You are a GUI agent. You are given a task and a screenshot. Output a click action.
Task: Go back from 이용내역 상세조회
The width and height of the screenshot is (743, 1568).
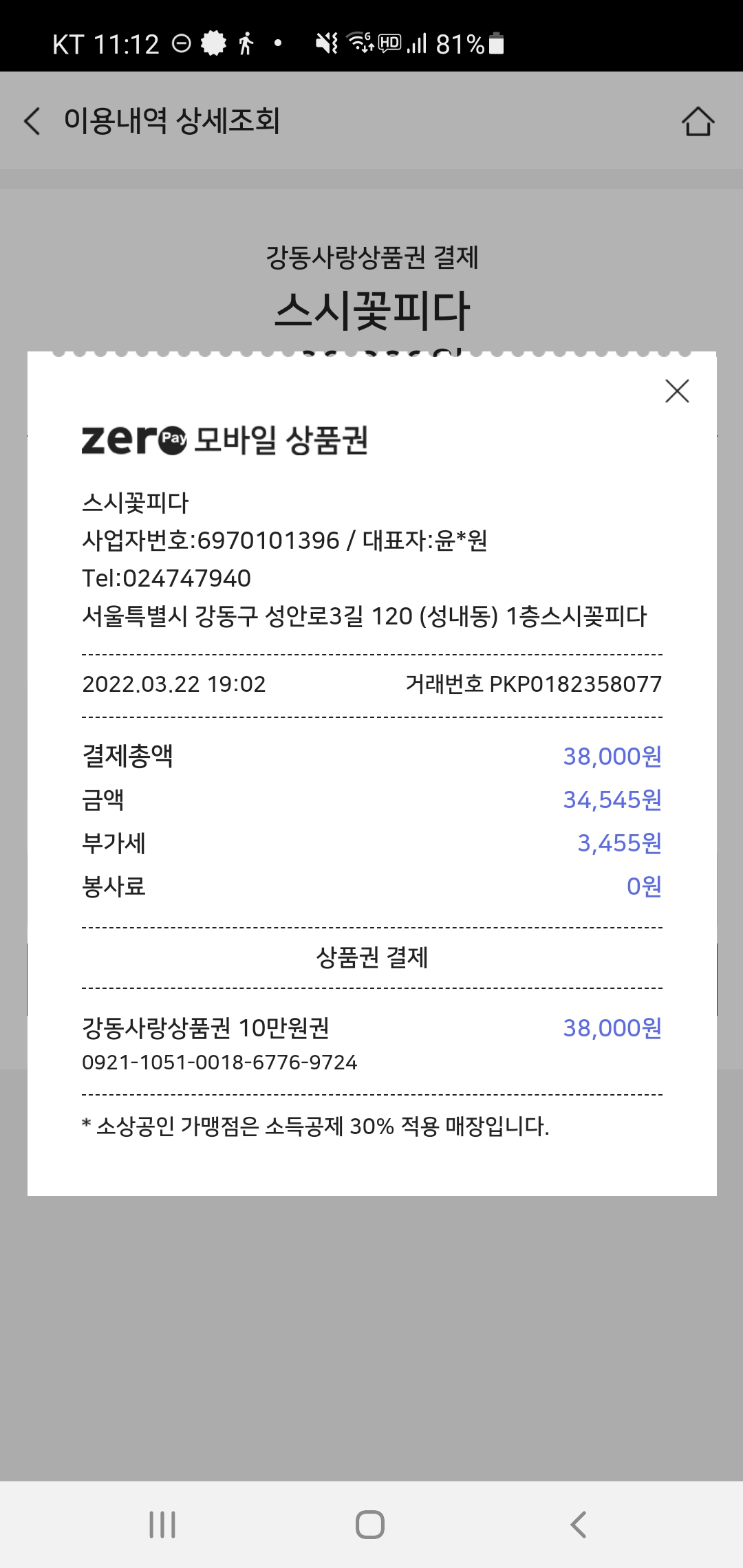[32, 121]
